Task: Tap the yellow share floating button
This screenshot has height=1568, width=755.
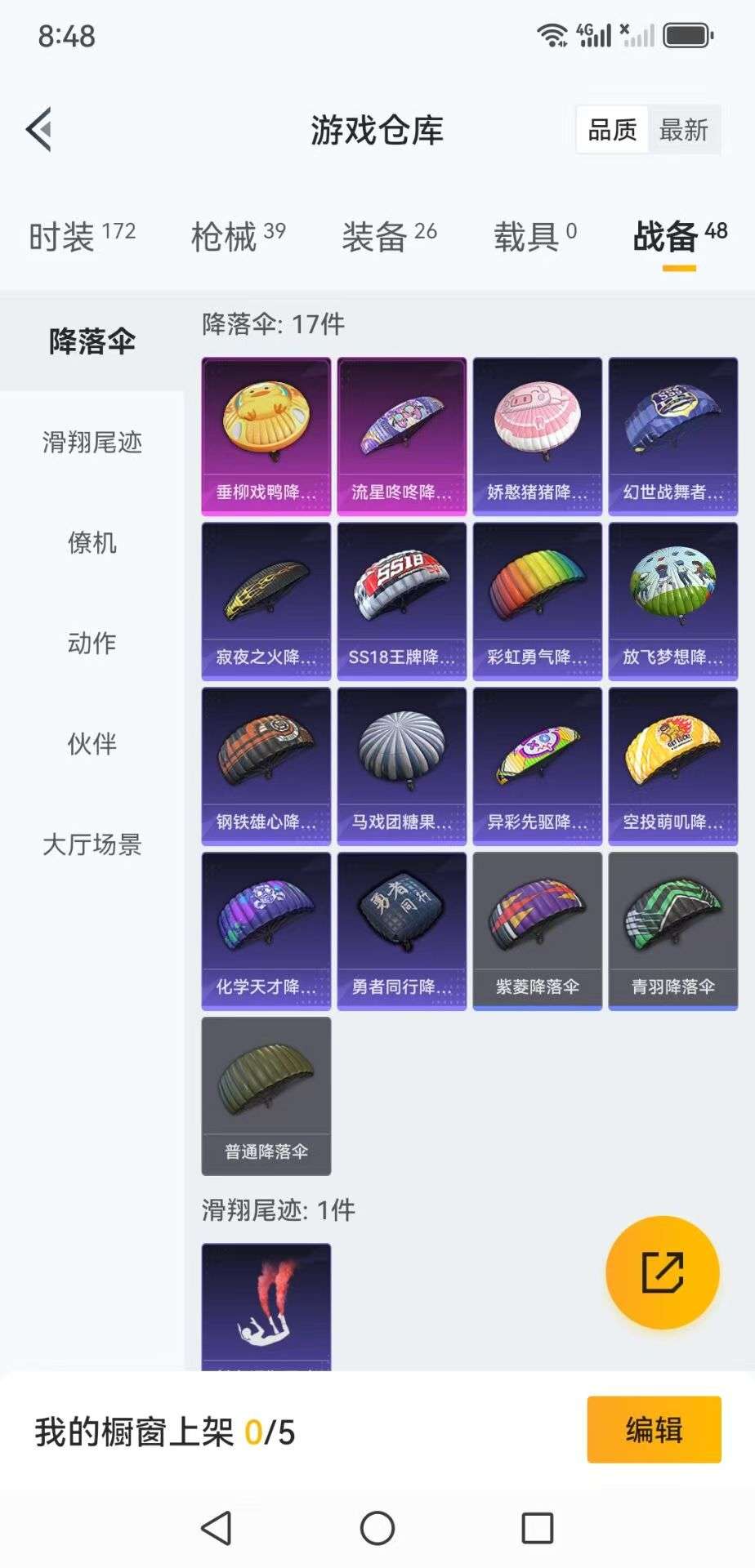Action: 662,1272
